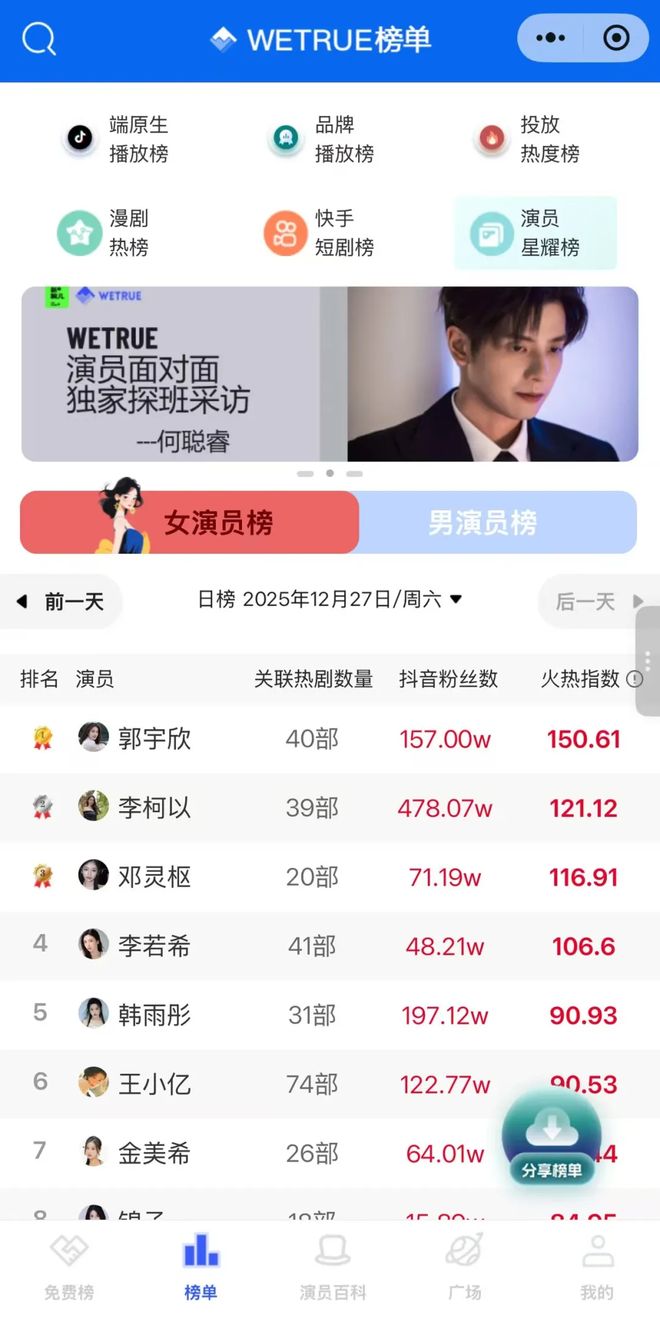Expand the 日榜 date picker dropdown
Image resolution: width=660 pixels, height=1322 pixels.
tap(330, 599)
